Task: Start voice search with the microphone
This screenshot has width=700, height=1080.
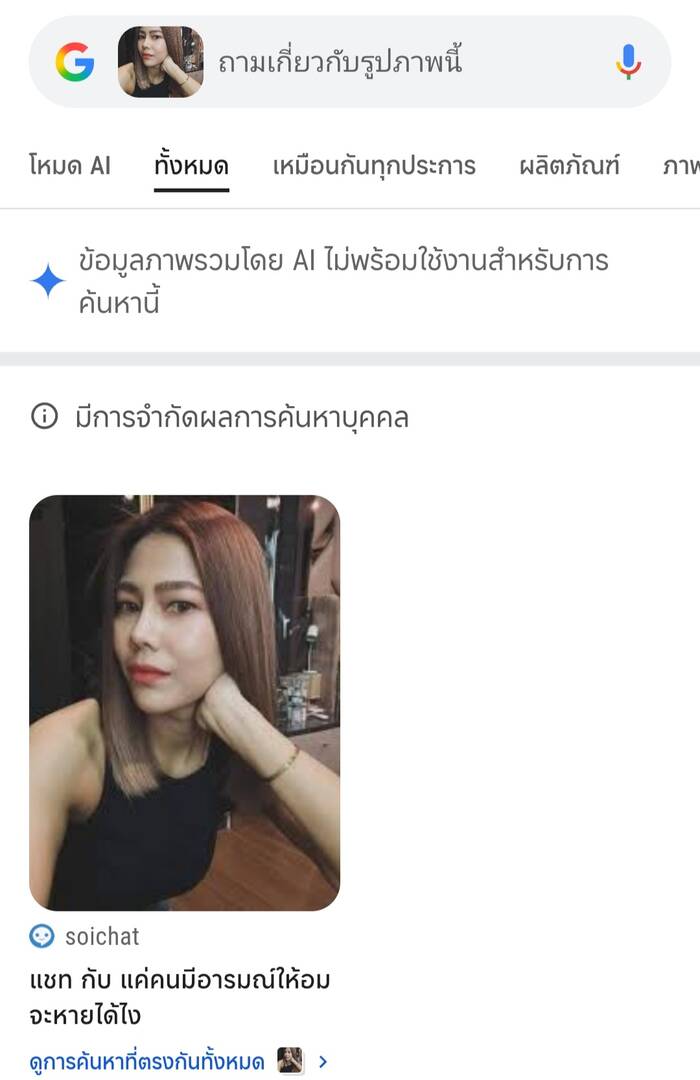Action: pos(628,63)
